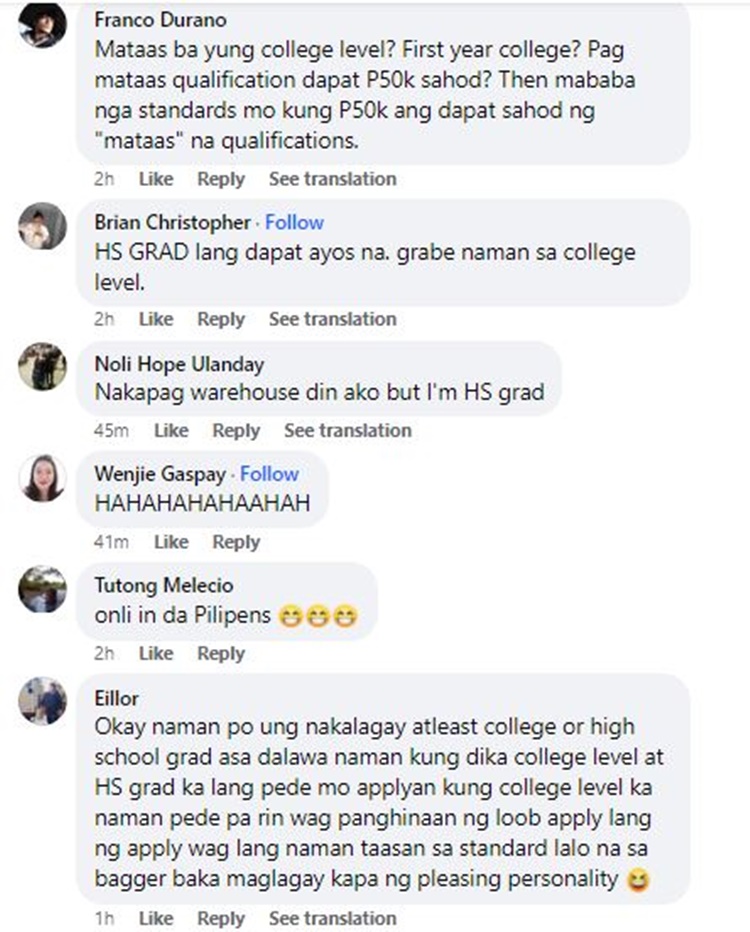
Task: Like Franco Durano's comment
Action: coord(155,179)
